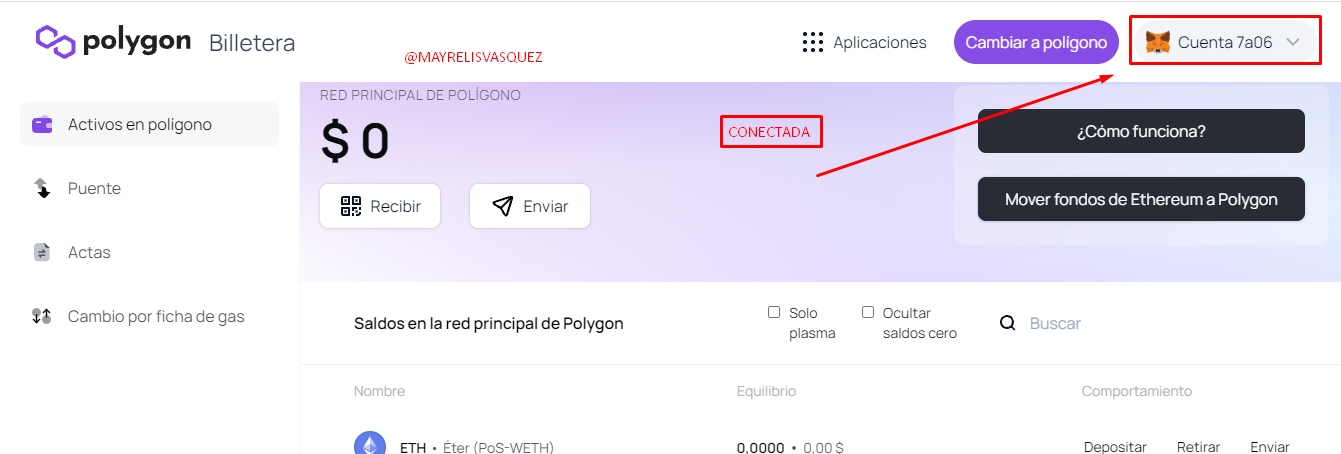Viewport: 1341px width, 454px height.
Task: Expand the Cuenta 7a06 account dropdown
Action: pos(1223,42)
